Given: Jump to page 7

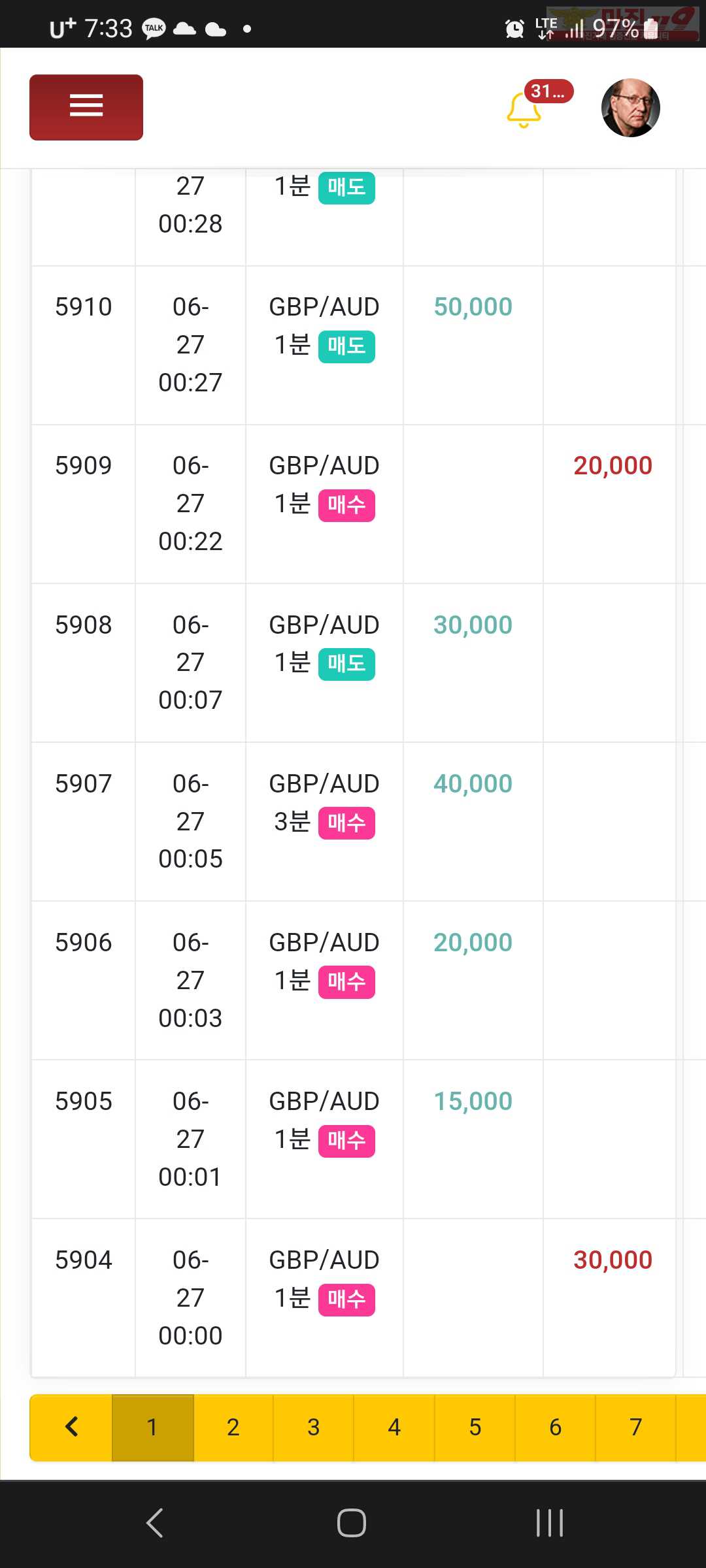Looking at the screenshot, I should (x=636, y=1428).
